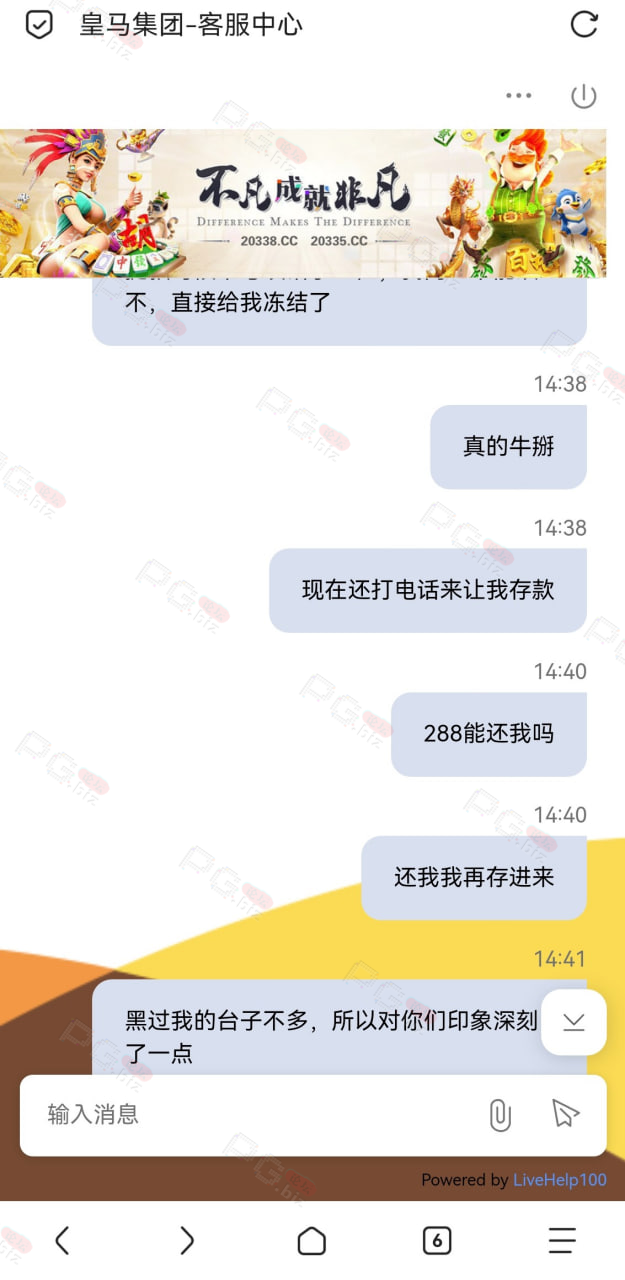The image size is (625, 1280).
Task: Go back to the previous browser page
Action: 62,1241
